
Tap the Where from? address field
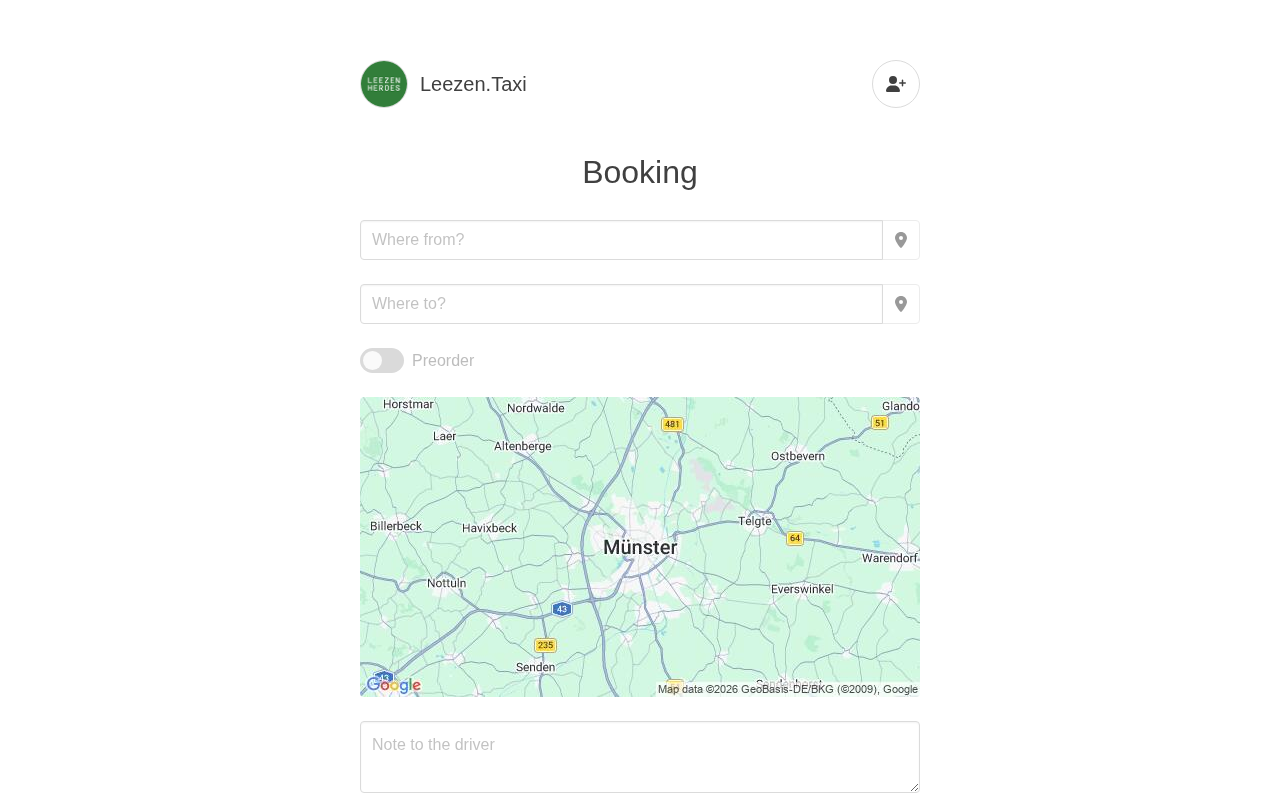pos(620,240)
